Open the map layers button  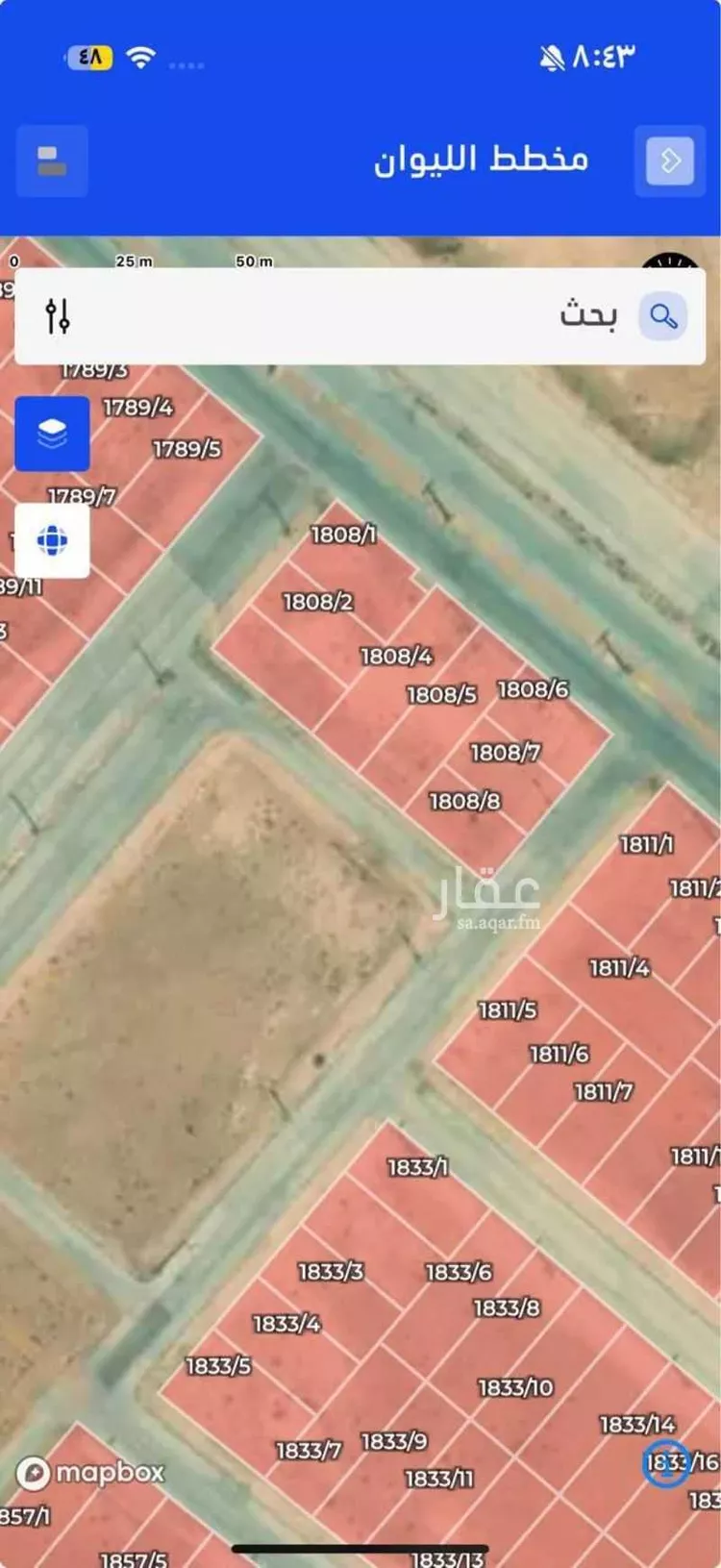click(x=52, y=434)
